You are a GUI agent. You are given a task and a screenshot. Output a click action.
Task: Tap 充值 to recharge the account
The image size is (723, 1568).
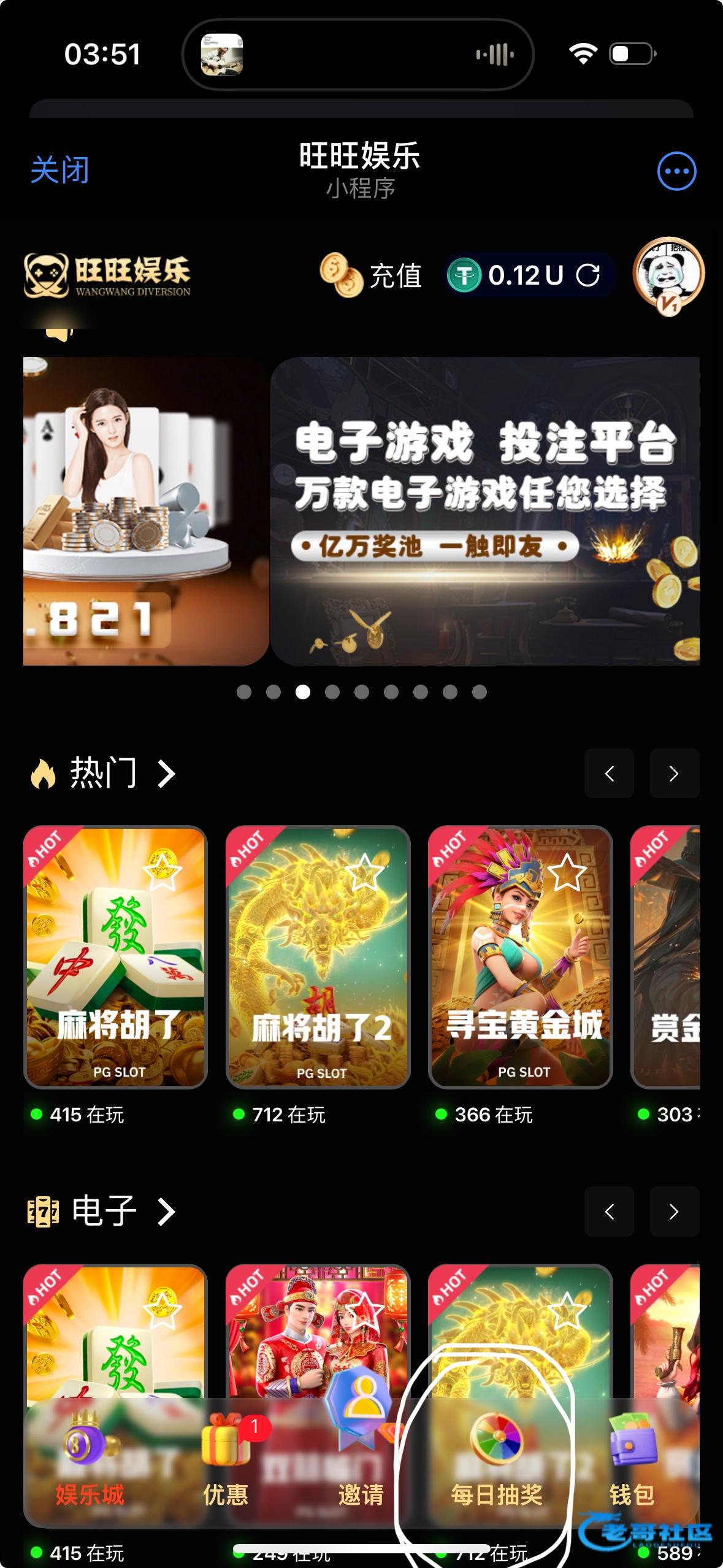(372, 276)
